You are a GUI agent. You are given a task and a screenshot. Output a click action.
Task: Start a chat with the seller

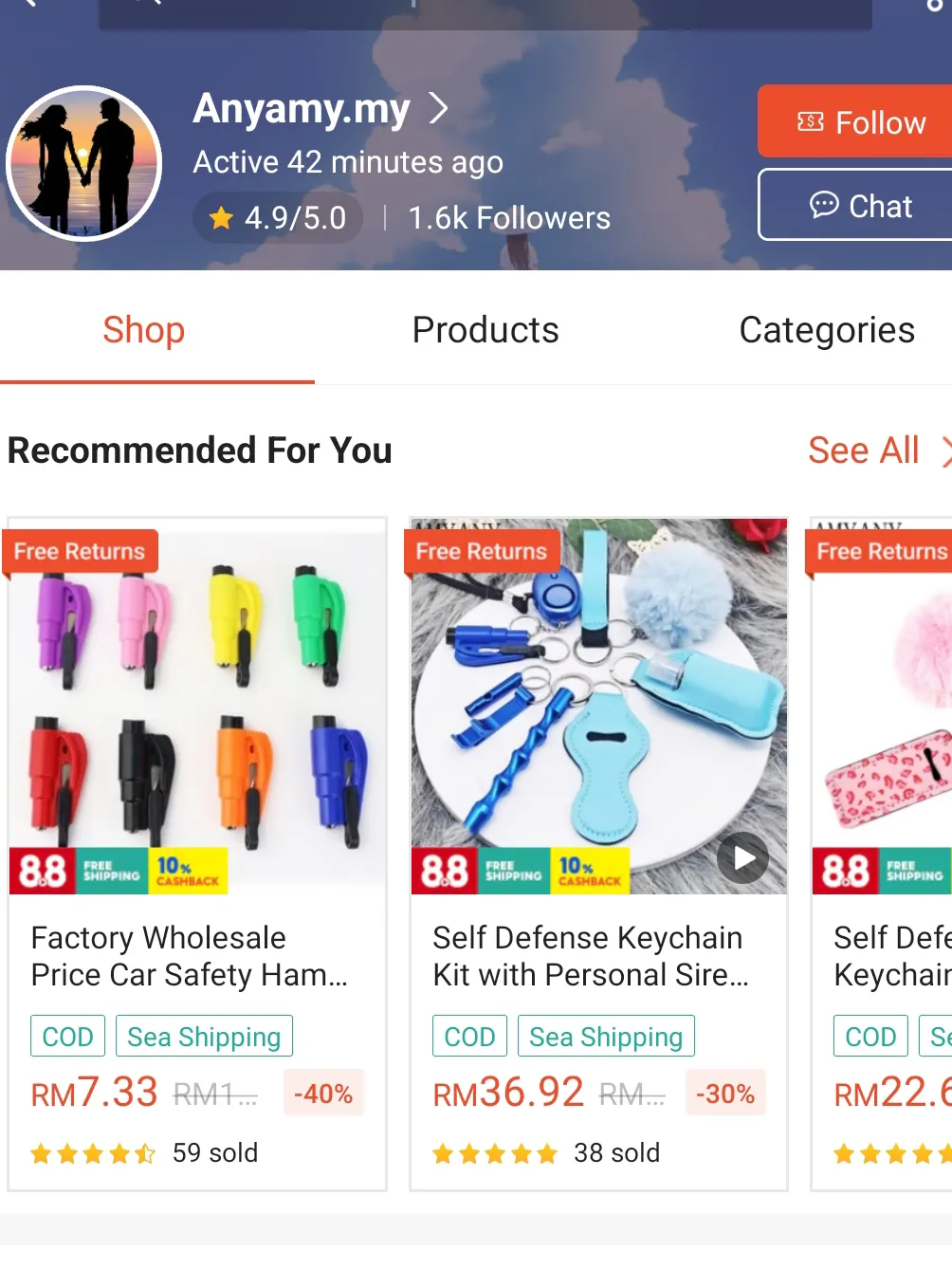point(858,205)
